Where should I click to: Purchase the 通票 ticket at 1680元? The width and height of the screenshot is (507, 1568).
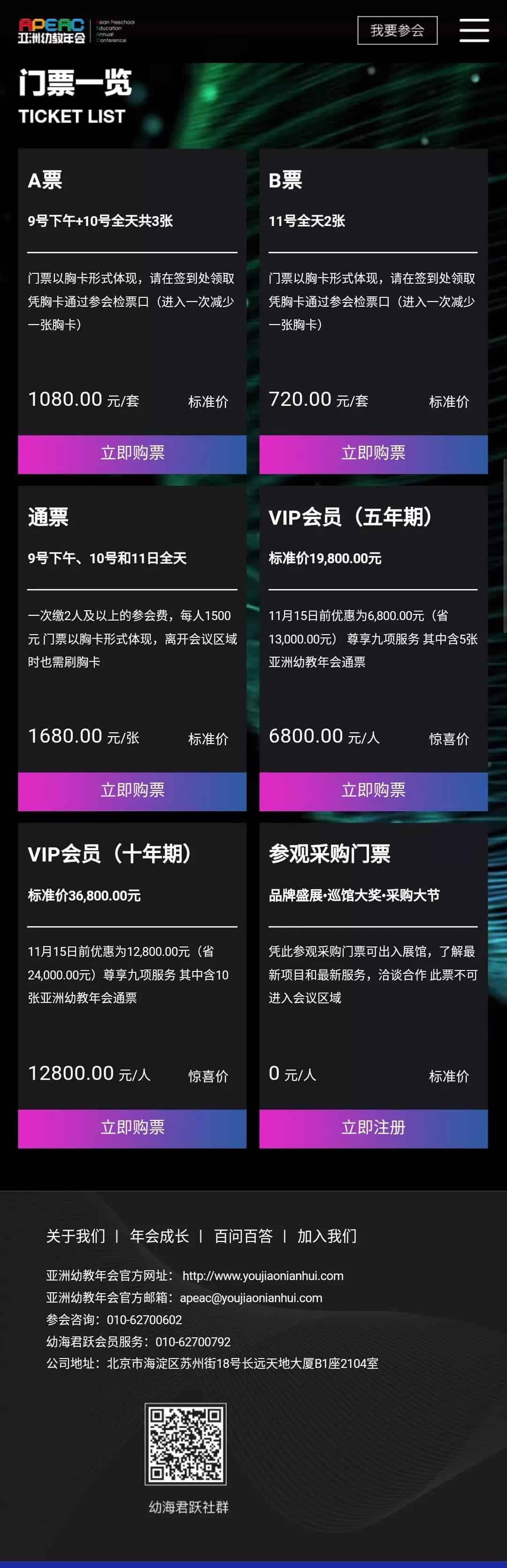coord(132,791)
